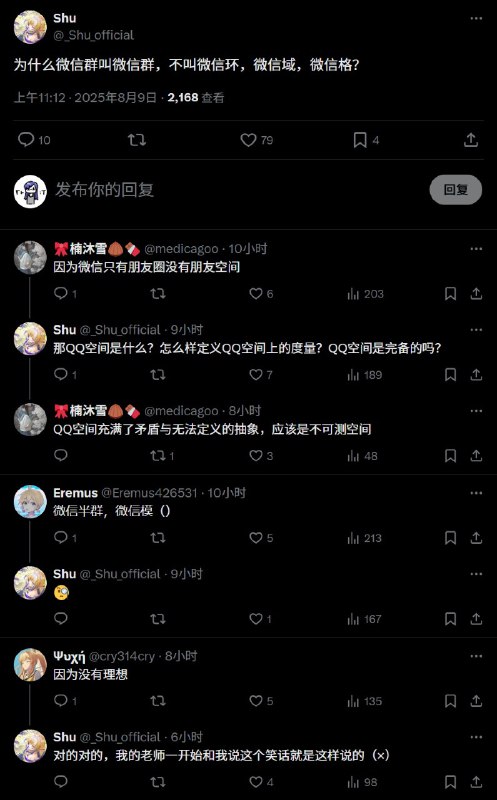
Task: Like Shu's reply about QQ空间 metric
Action: click(261, 375)
